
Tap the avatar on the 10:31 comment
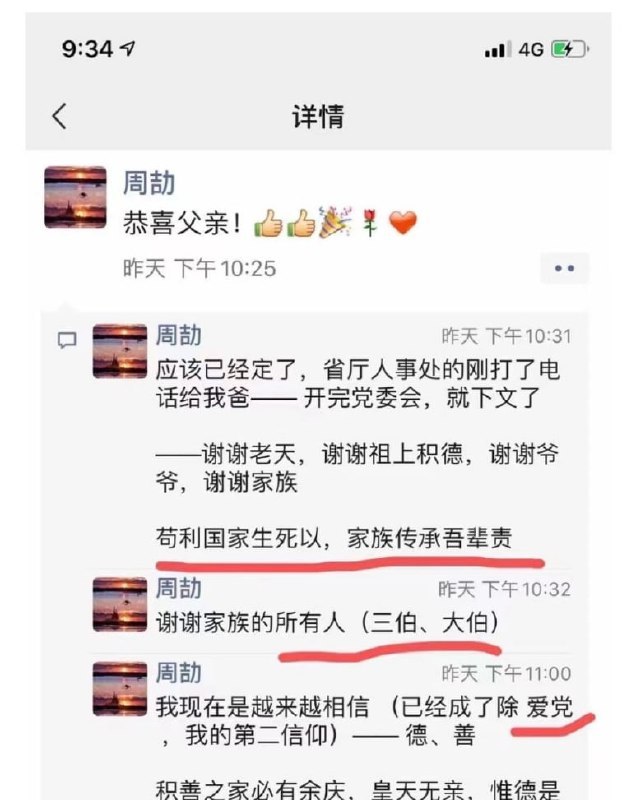[x=119, y=351]
